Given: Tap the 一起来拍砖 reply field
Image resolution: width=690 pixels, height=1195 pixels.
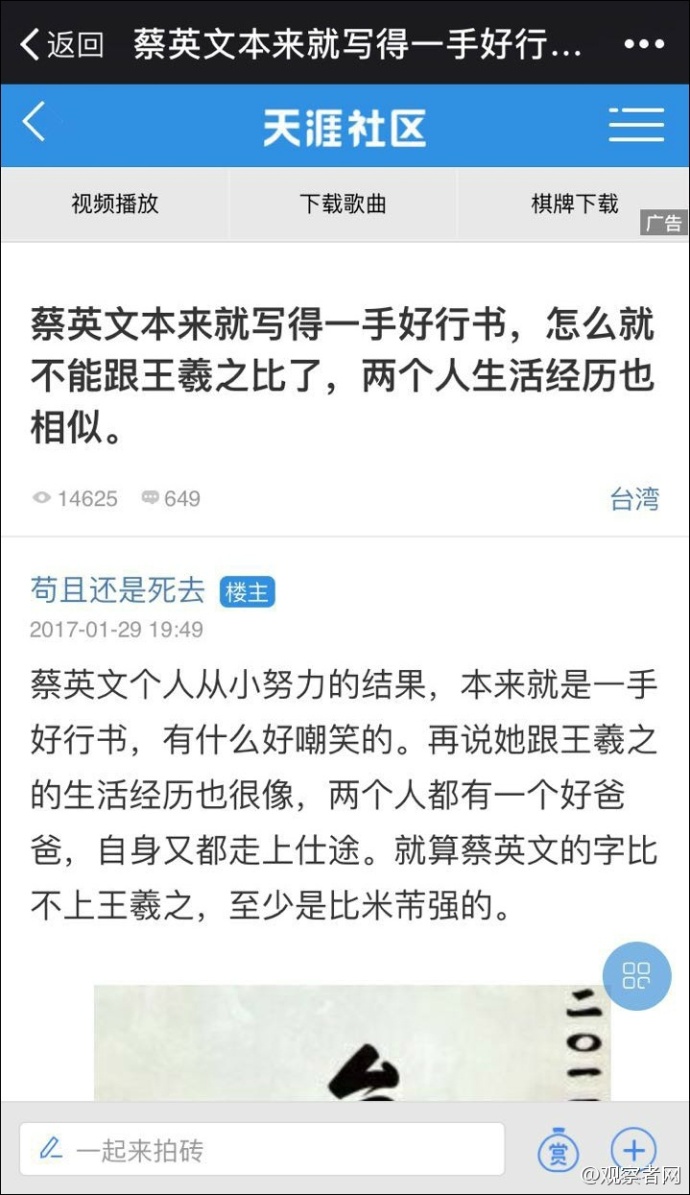Looking at the screenshot, I should click(262, 1149).
